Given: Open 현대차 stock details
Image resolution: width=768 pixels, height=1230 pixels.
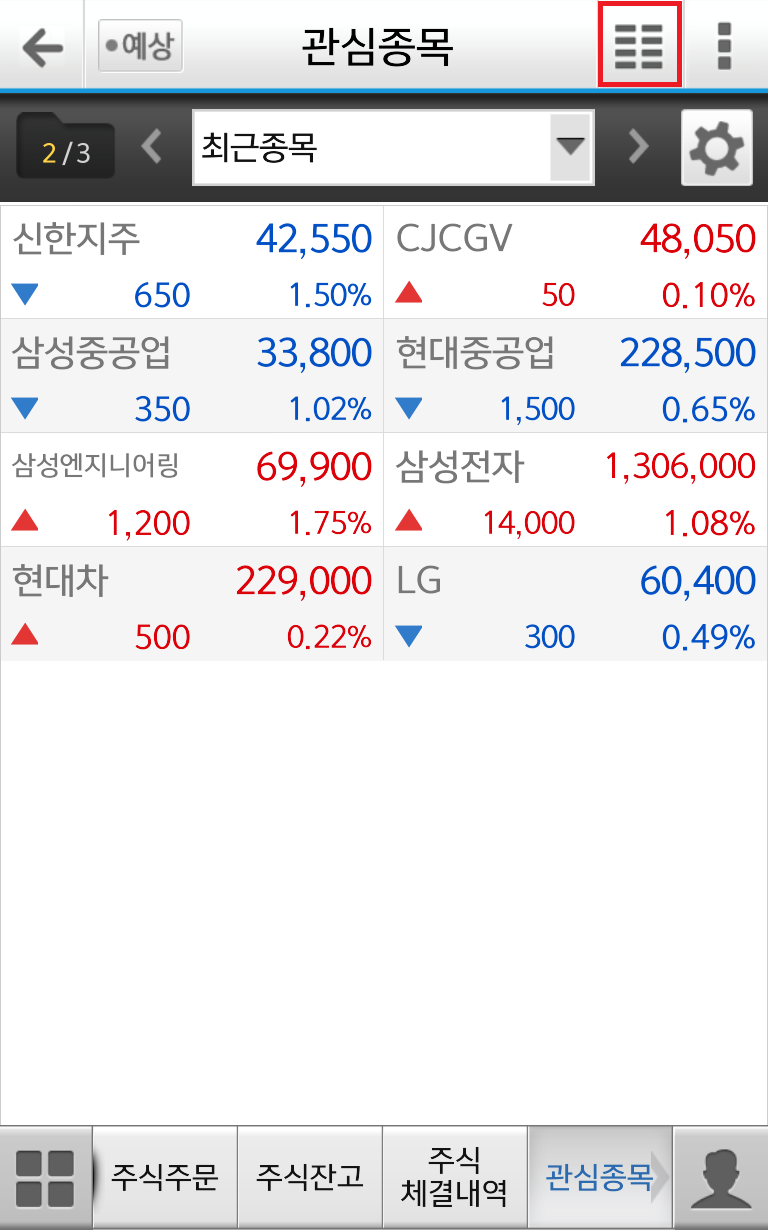Looking at the screenshot, I should click(191, 605).
